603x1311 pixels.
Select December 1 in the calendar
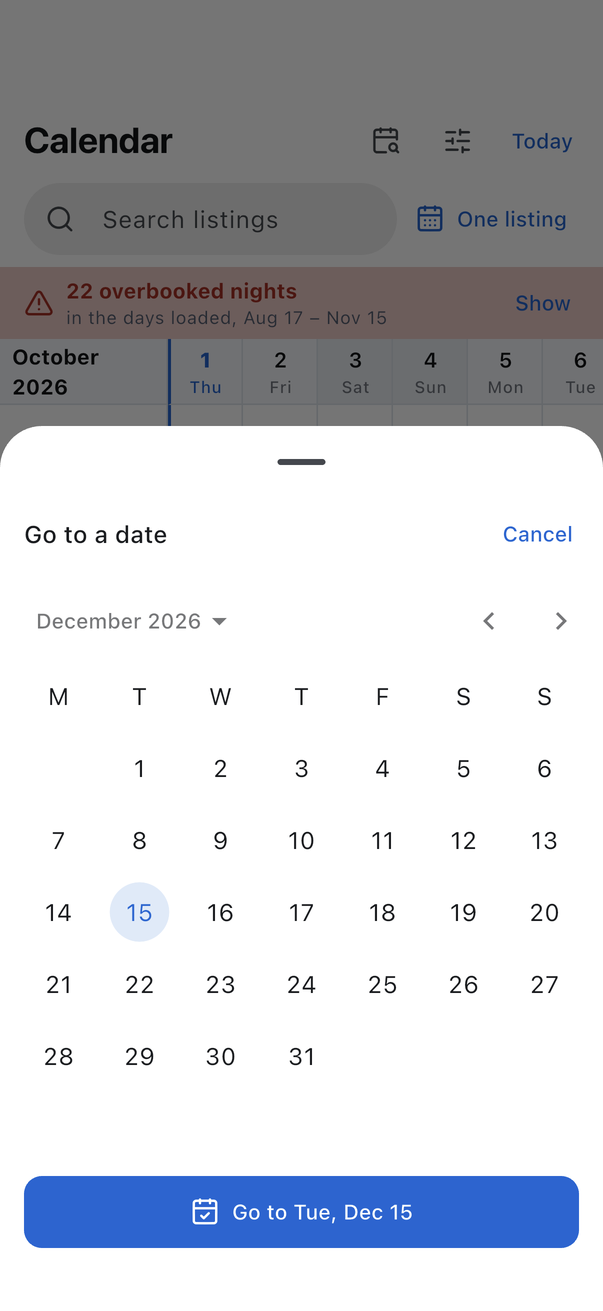pos(139,769)
